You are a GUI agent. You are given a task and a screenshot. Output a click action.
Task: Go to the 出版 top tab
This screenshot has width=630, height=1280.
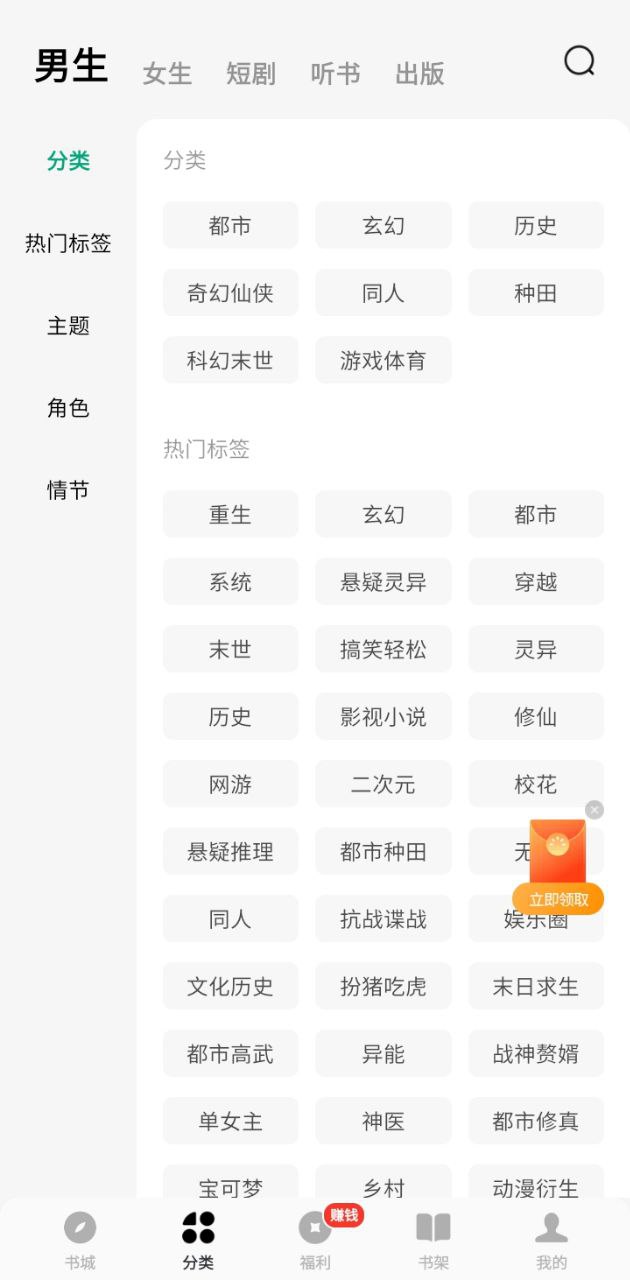[x=419, y=74]
